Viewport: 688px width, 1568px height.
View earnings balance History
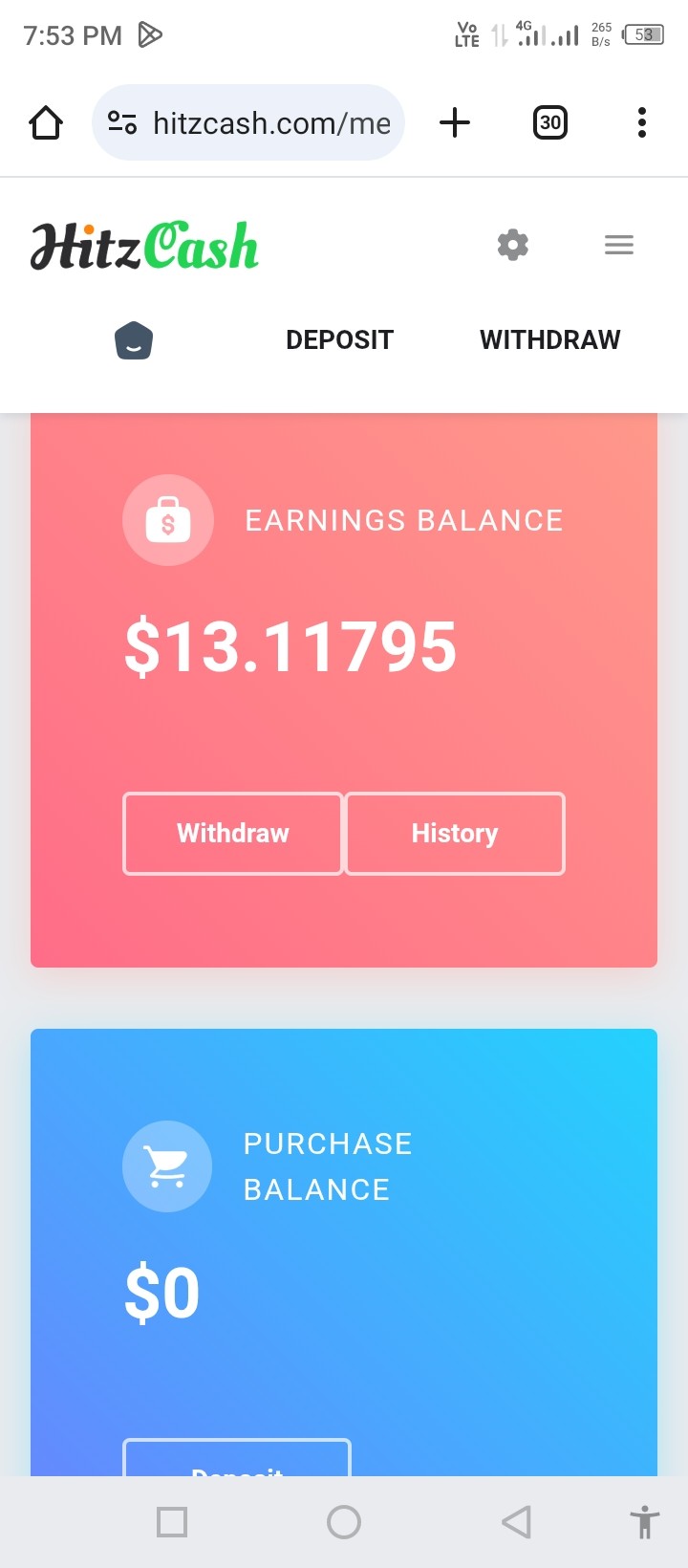click(x=455, y=833)
